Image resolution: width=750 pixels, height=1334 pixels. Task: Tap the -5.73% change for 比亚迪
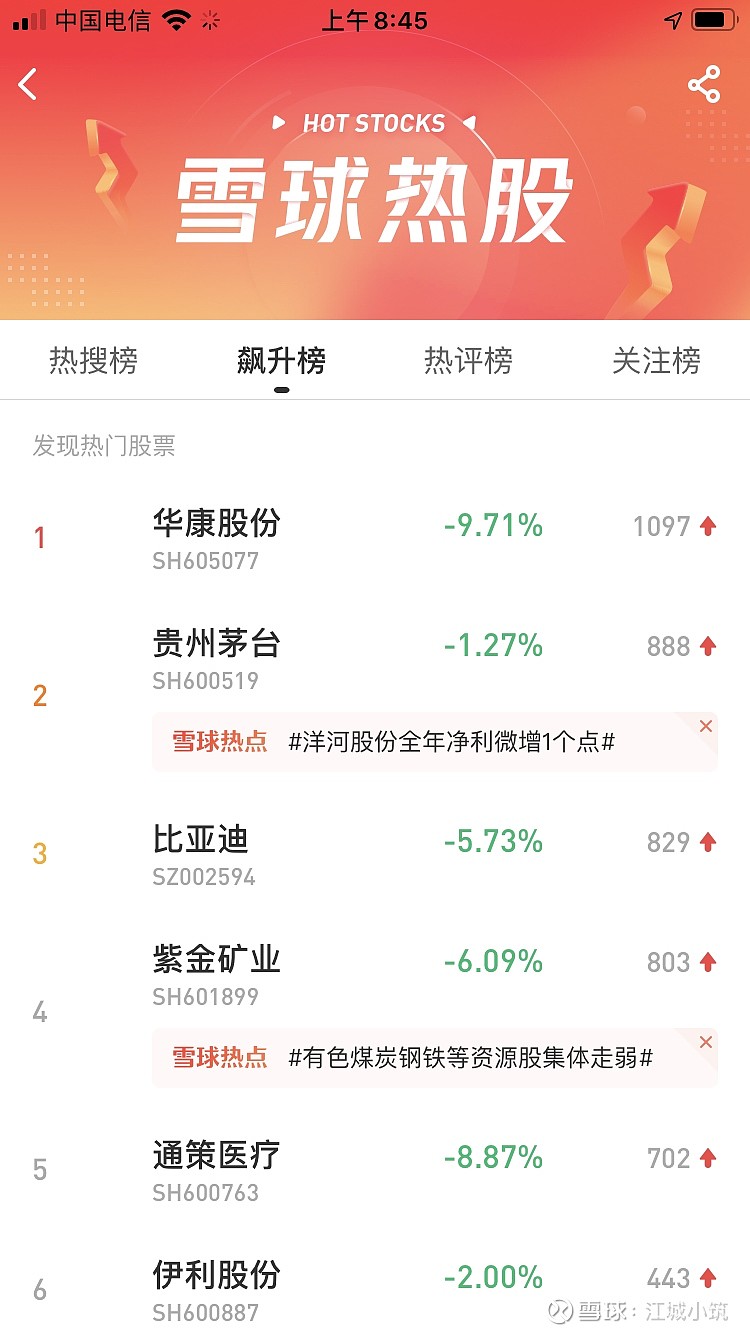pyautogui.click(x=494, y=841)
